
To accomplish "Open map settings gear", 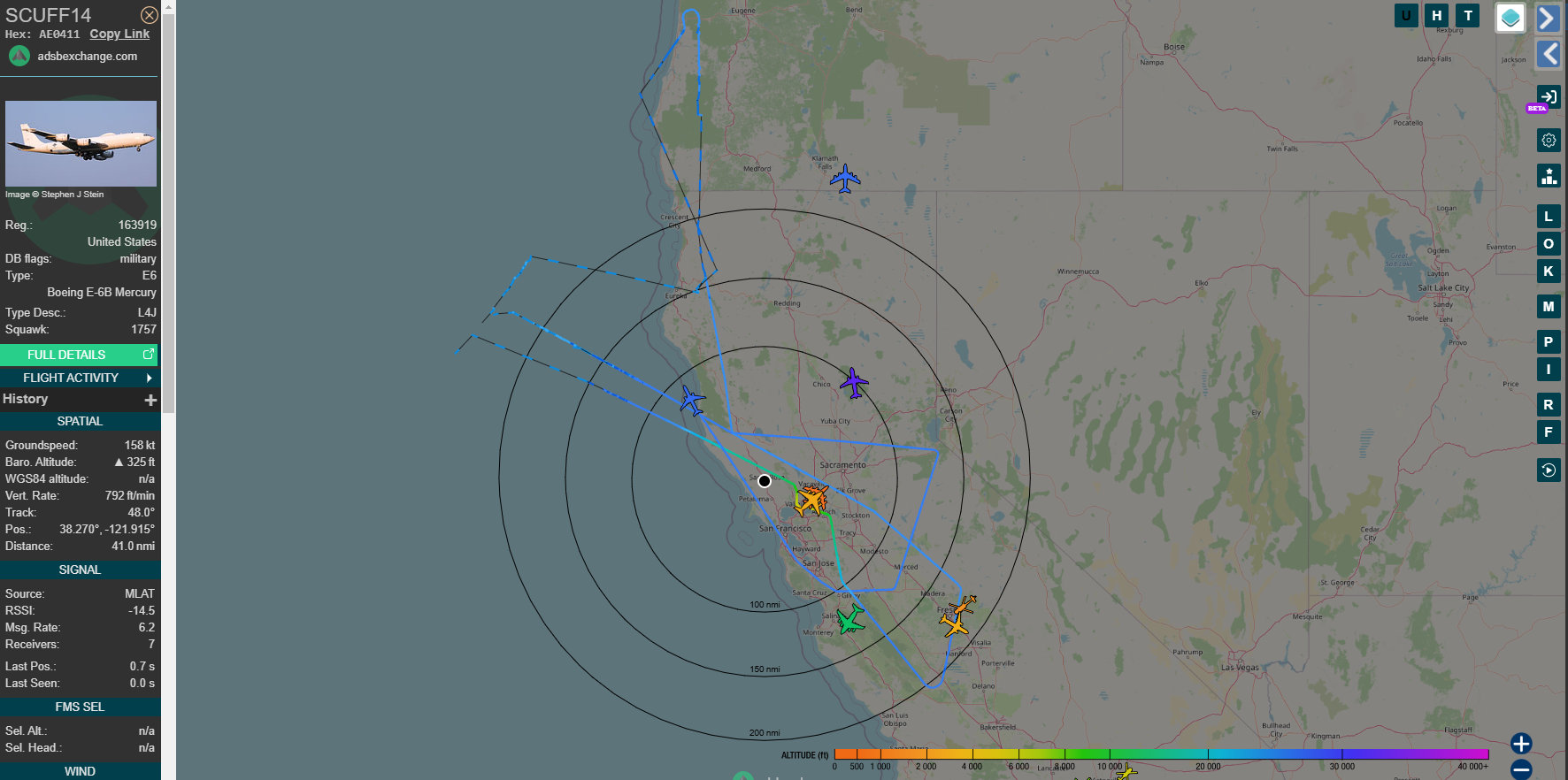I will click(x=1549, y=140).
